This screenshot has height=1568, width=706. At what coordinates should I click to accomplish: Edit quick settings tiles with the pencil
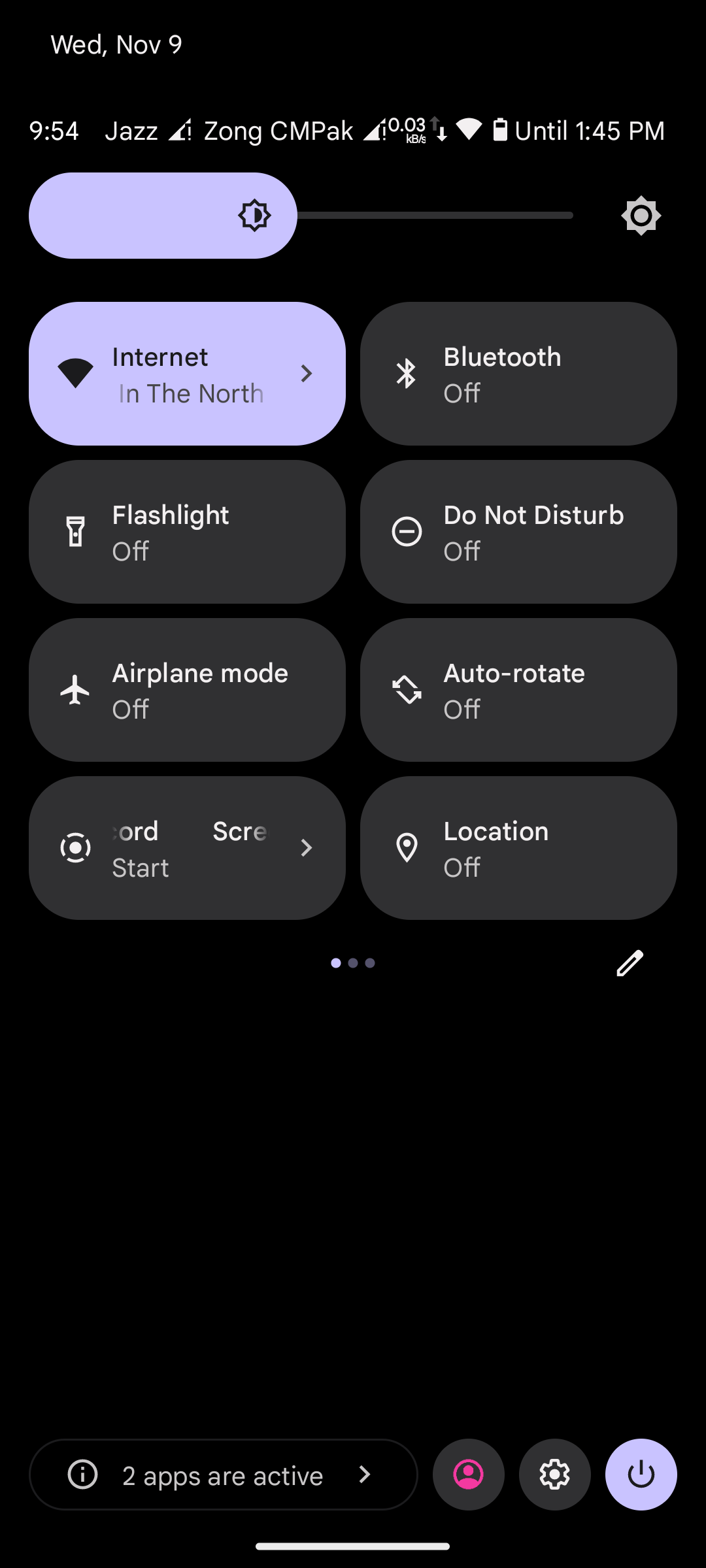(630, 963)
